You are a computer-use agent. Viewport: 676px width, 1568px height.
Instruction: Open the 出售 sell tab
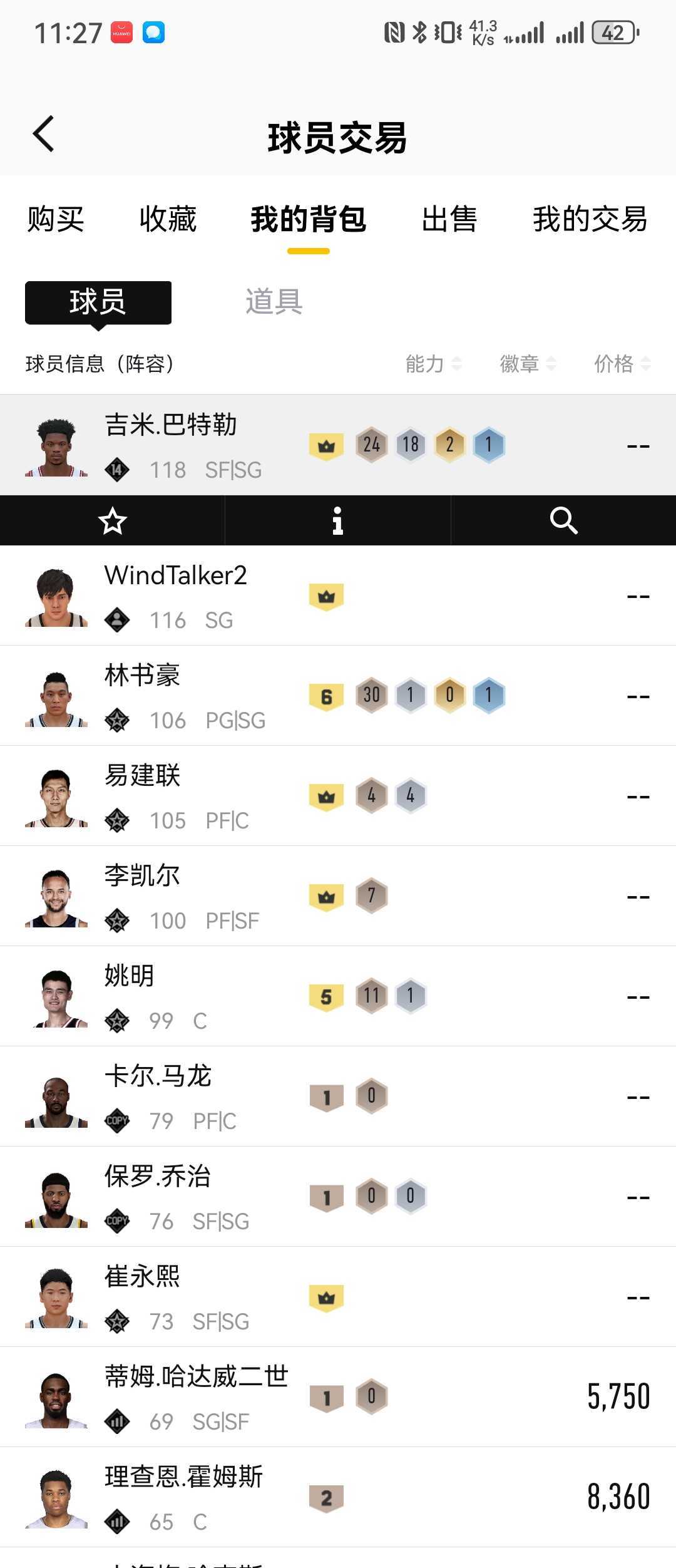(x=449, y=220)
